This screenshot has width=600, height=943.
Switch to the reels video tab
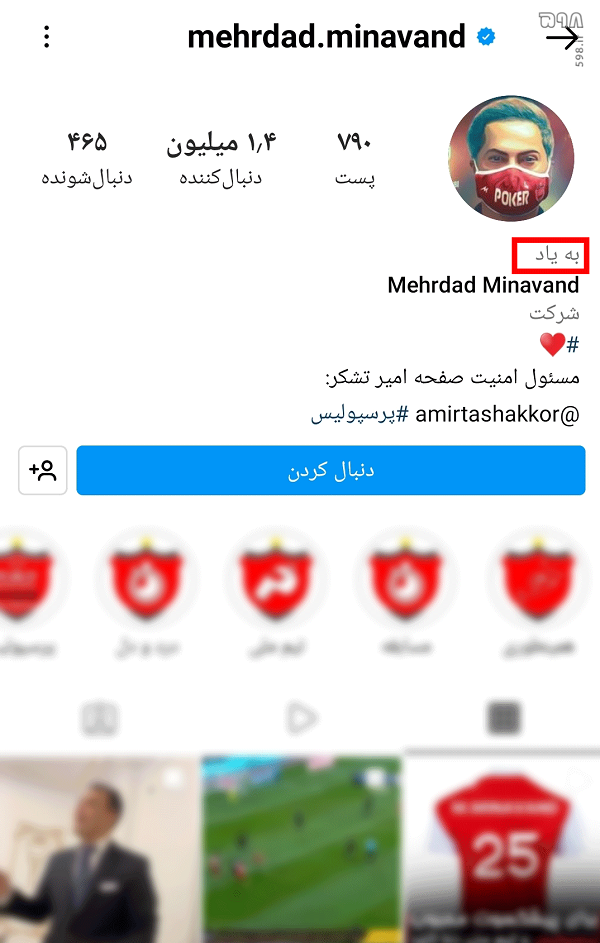[300, 718]
